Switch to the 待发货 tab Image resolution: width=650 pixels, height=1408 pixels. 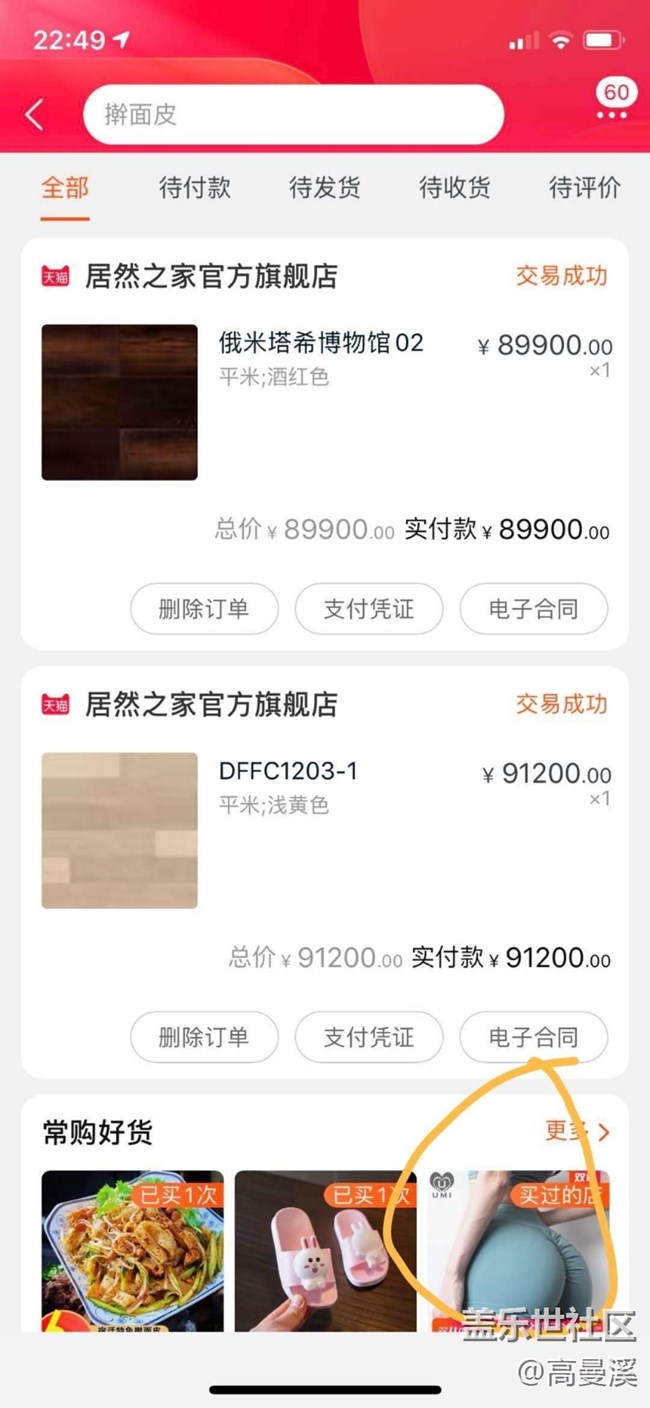(x=325, y=187)
